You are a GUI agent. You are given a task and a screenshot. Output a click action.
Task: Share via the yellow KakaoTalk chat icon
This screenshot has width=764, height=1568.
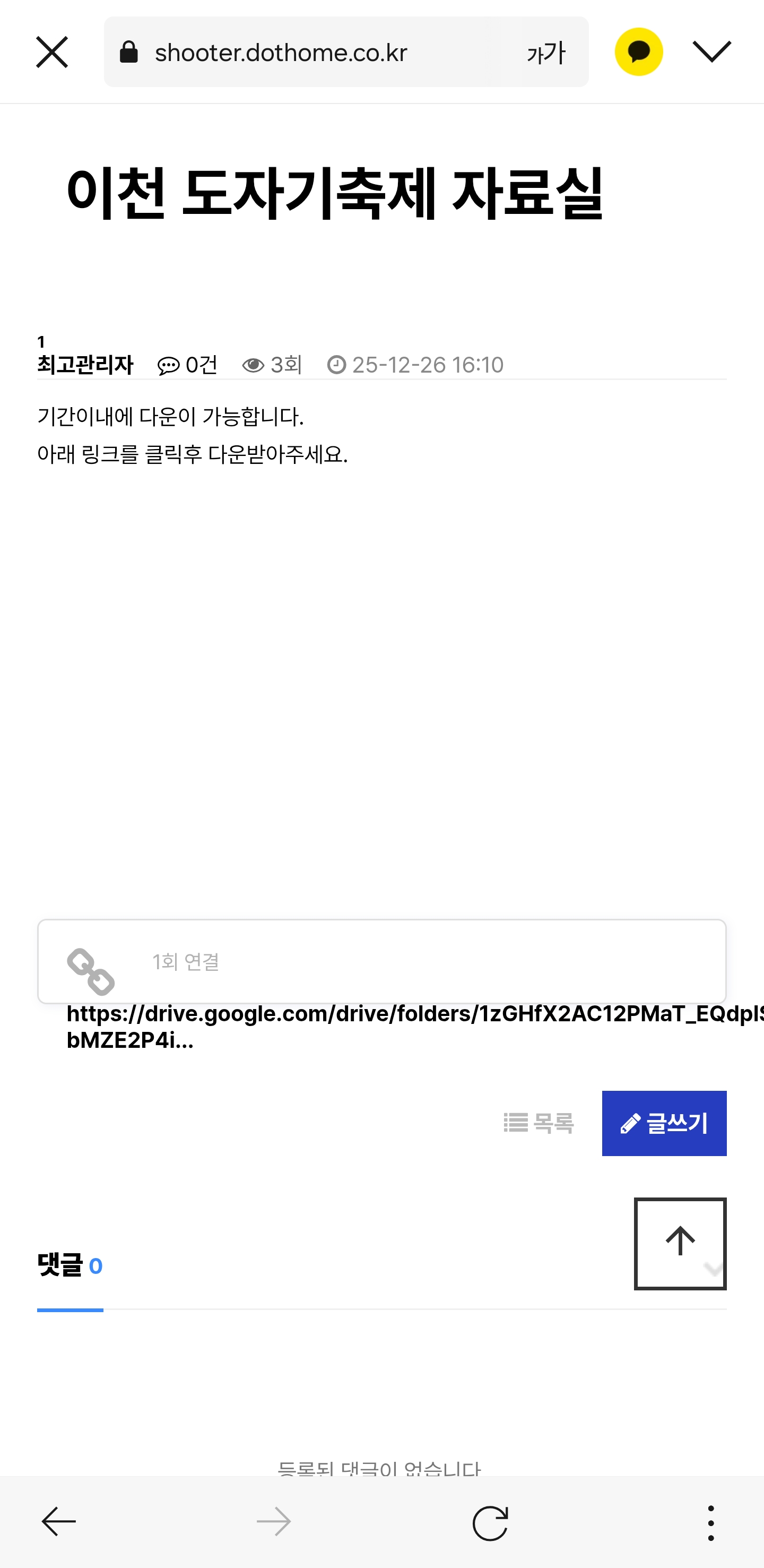[639, 51]
